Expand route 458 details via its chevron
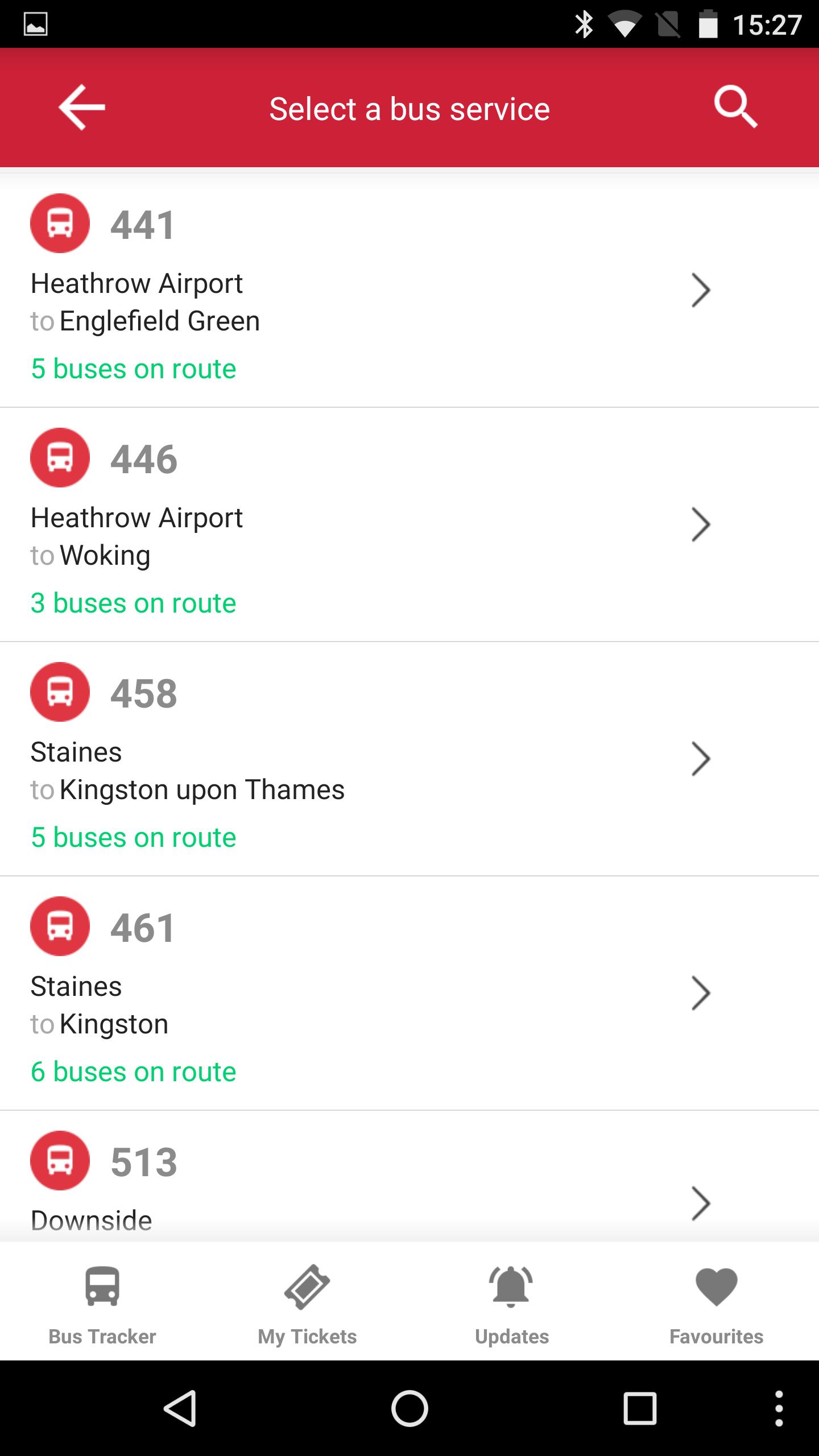The width and height of the screenshot is (819, 1456). pos(700,759)
